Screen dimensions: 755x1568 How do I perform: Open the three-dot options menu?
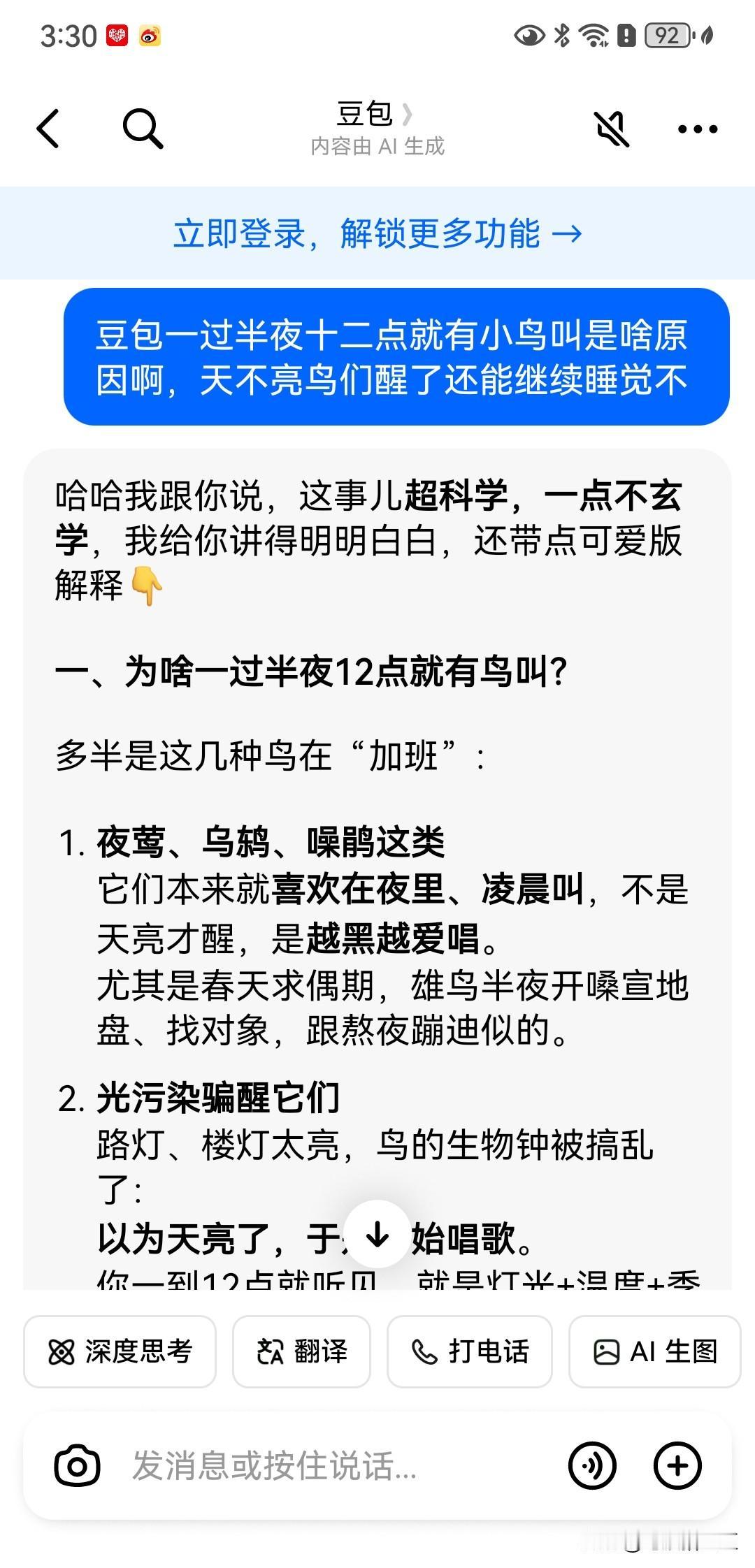(697, 129)
